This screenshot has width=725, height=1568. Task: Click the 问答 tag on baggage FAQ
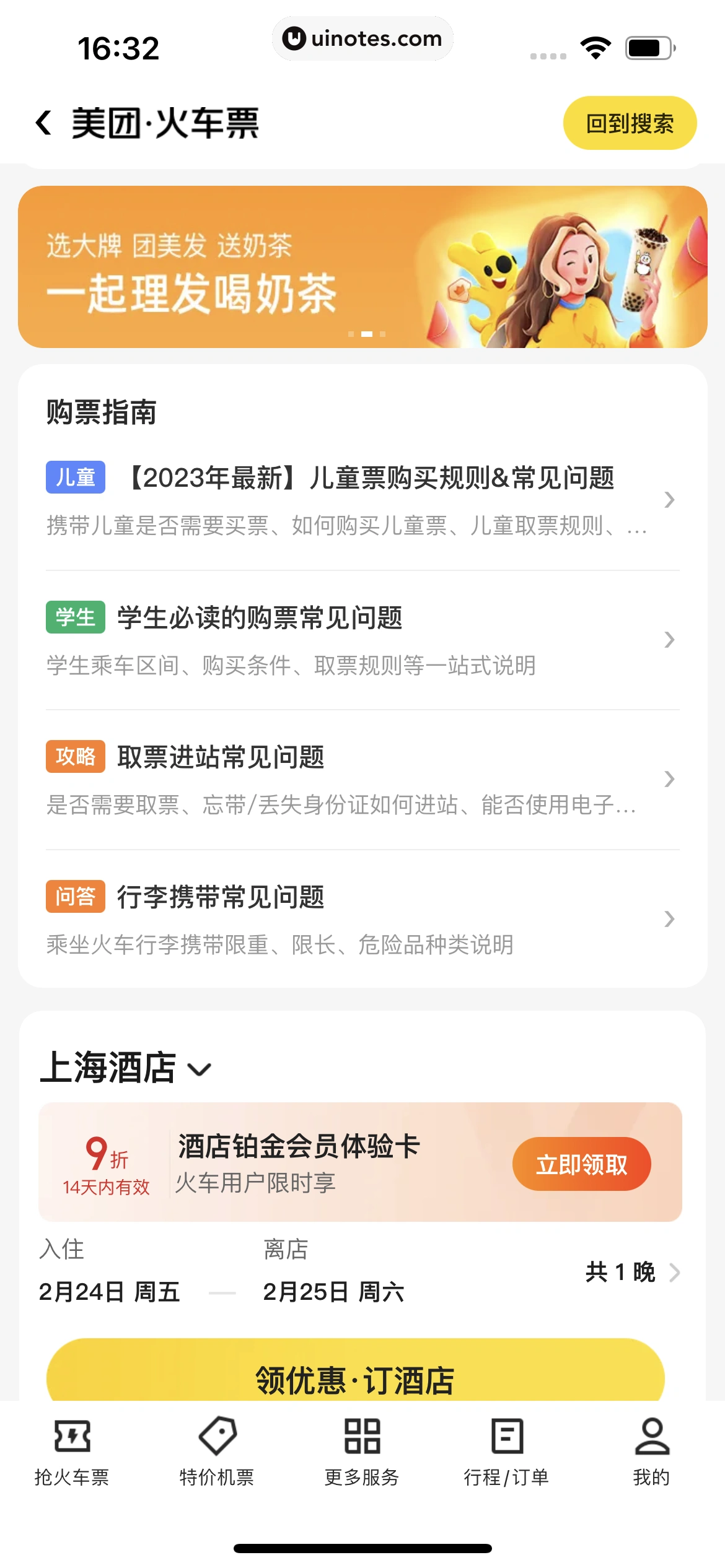75,896
